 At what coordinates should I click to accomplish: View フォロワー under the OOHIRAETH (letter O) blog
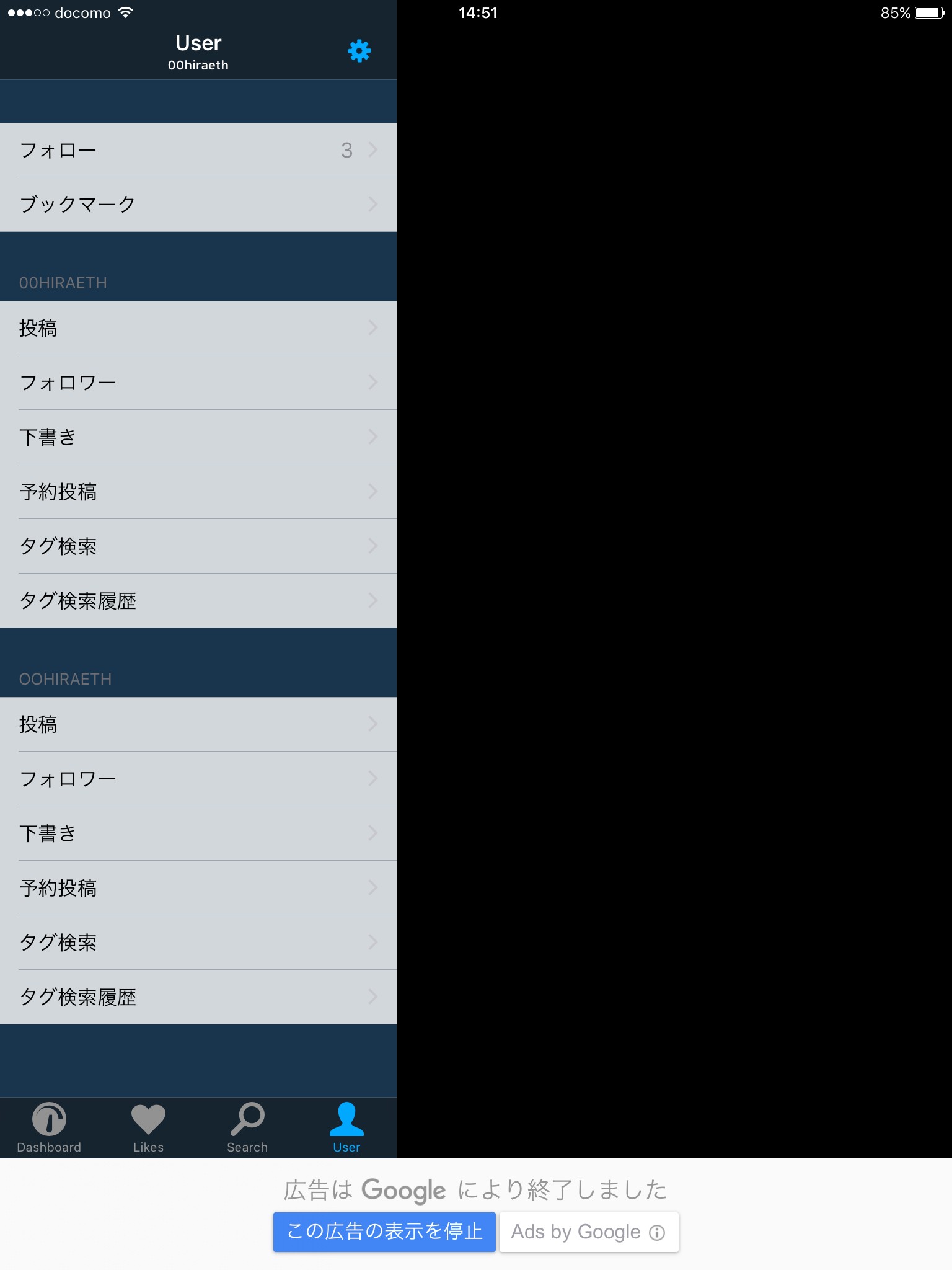198,779
